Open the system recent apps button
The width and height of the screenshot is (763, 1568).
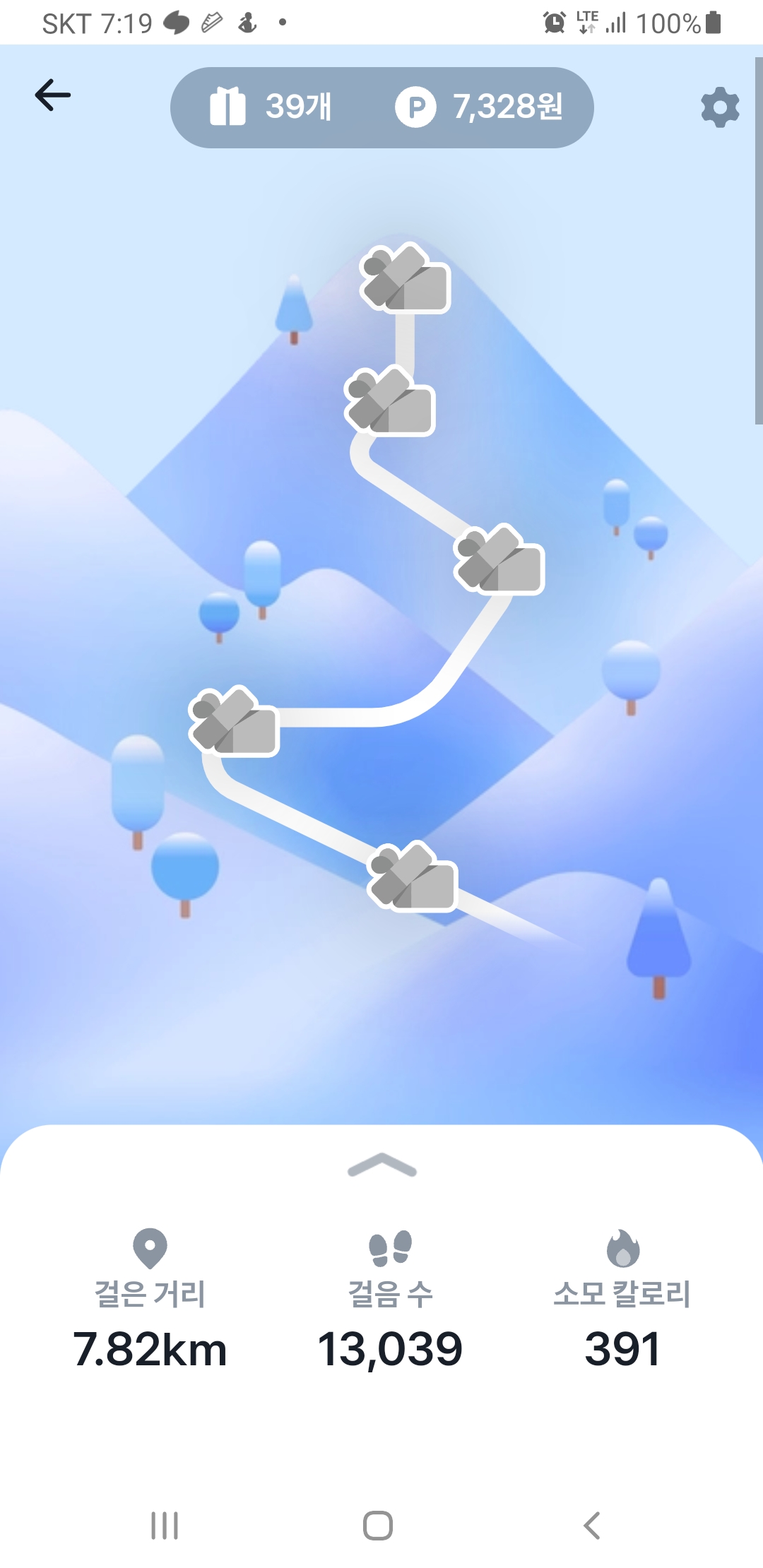pyautogui.click(x=165, y=1526)
